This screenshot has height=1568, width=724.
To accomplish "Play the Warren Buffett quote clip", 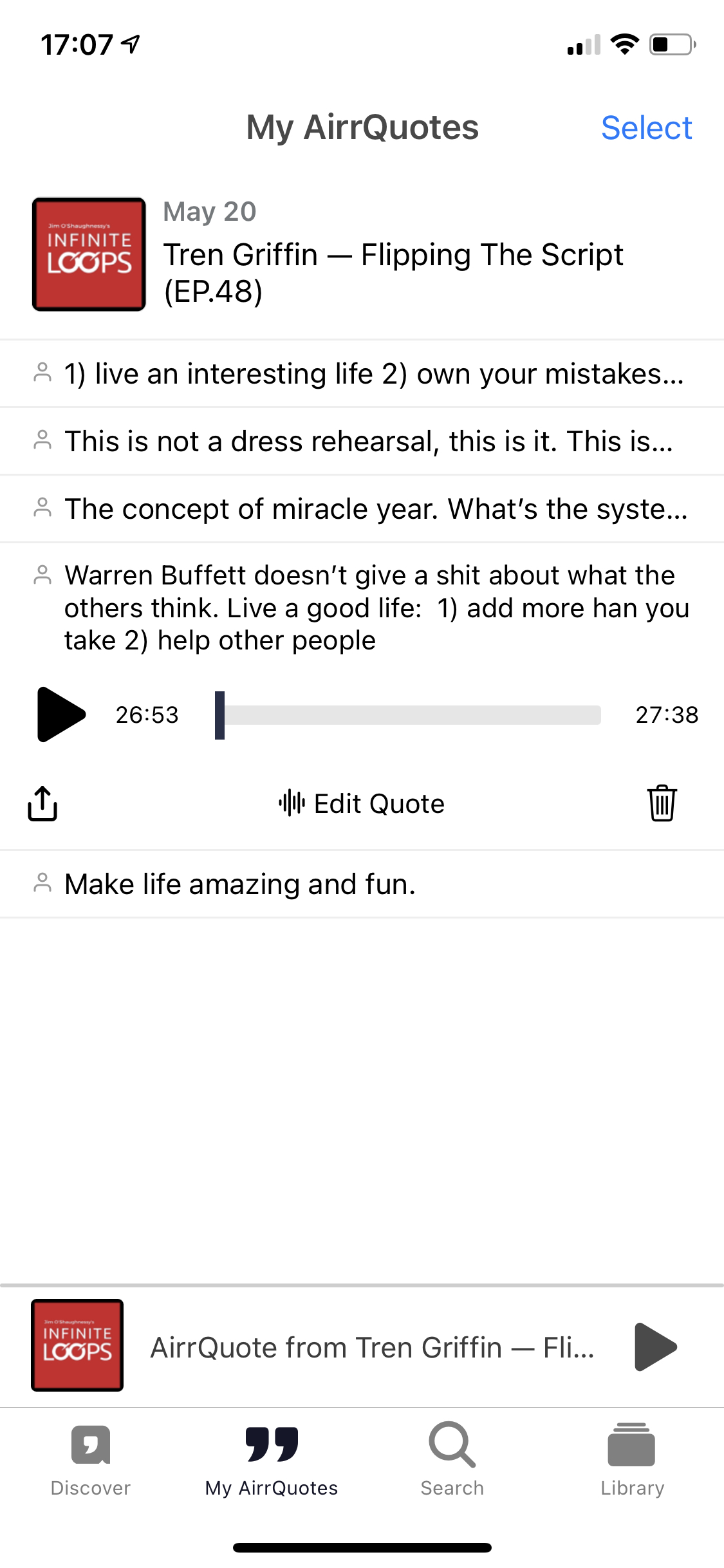I will [x=61, y=714].
